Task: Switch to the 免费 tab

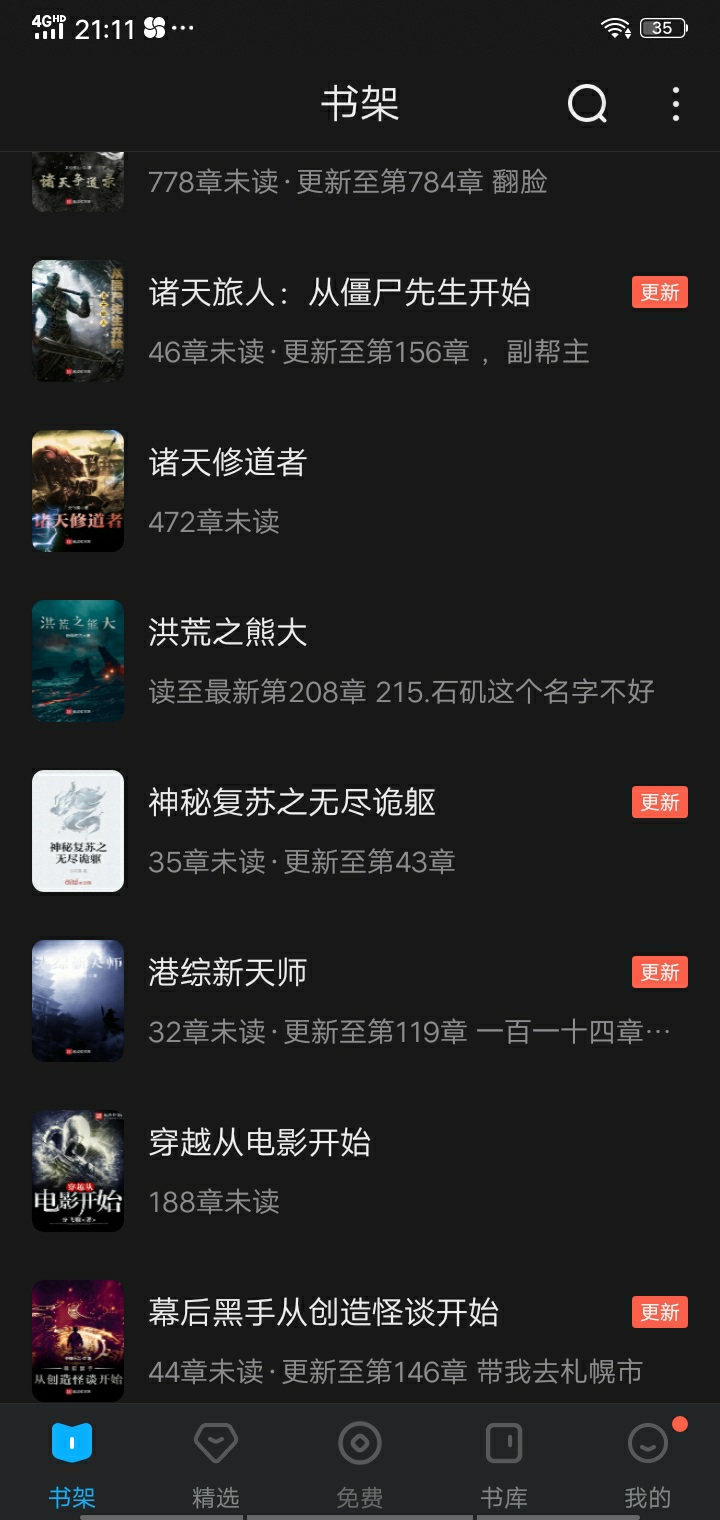Action: [360, 1464]
